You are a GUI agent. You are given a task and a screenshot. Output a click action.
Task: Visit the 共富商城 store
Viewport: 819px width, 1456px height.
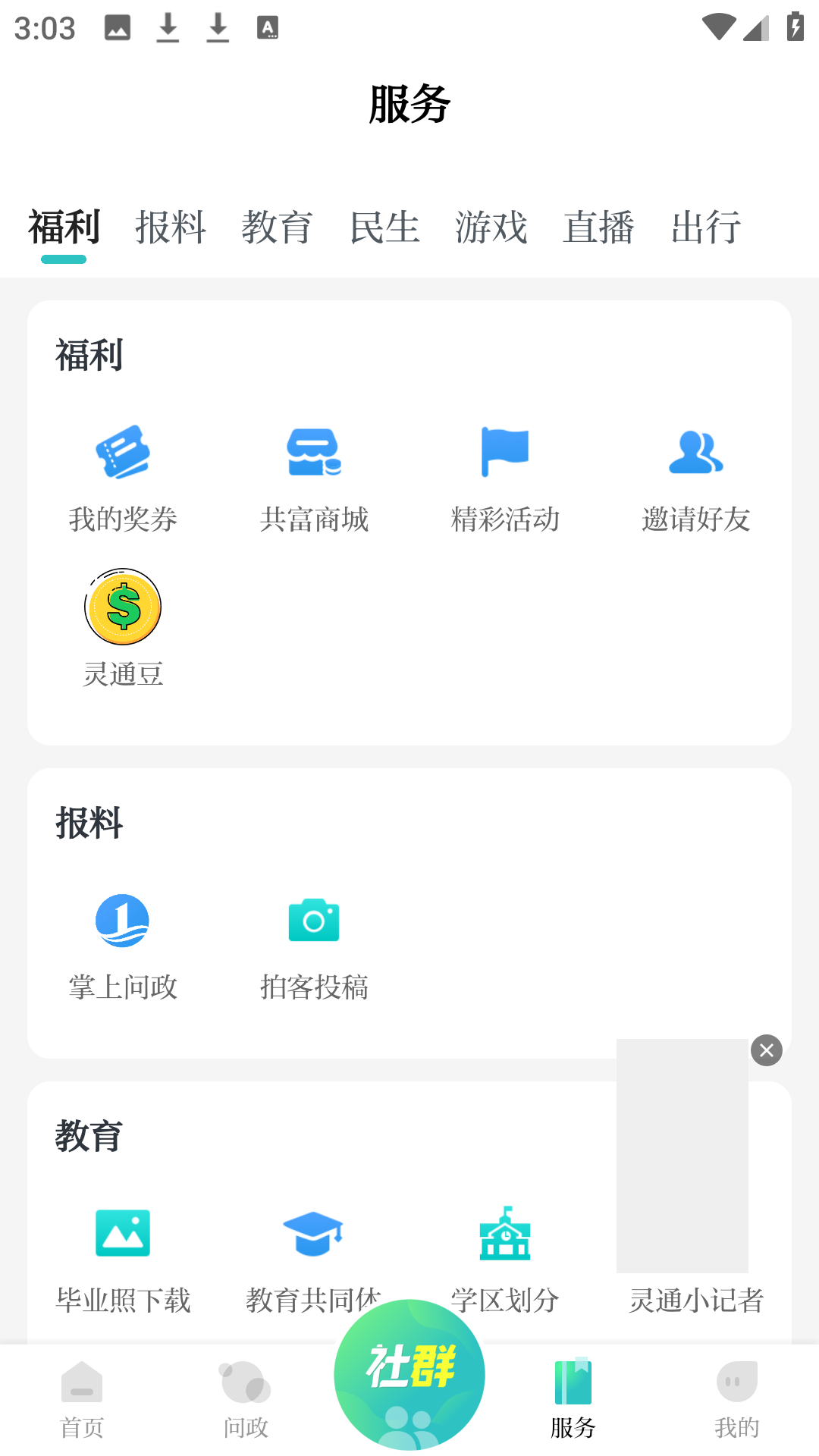(x=314, y=478)
